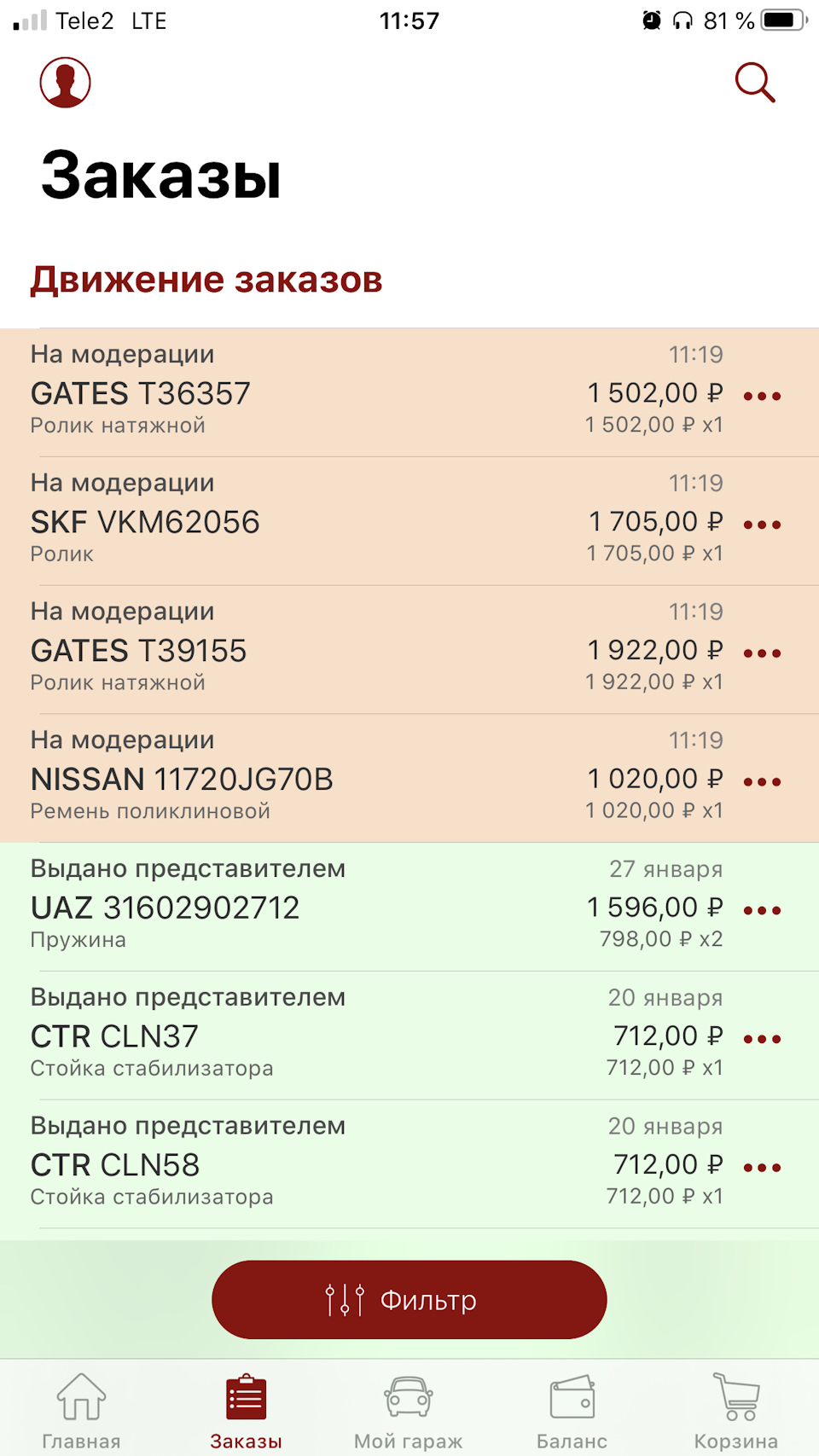Open the UAZ 31602902712 order
The image size is (819, 1456).
341,908
